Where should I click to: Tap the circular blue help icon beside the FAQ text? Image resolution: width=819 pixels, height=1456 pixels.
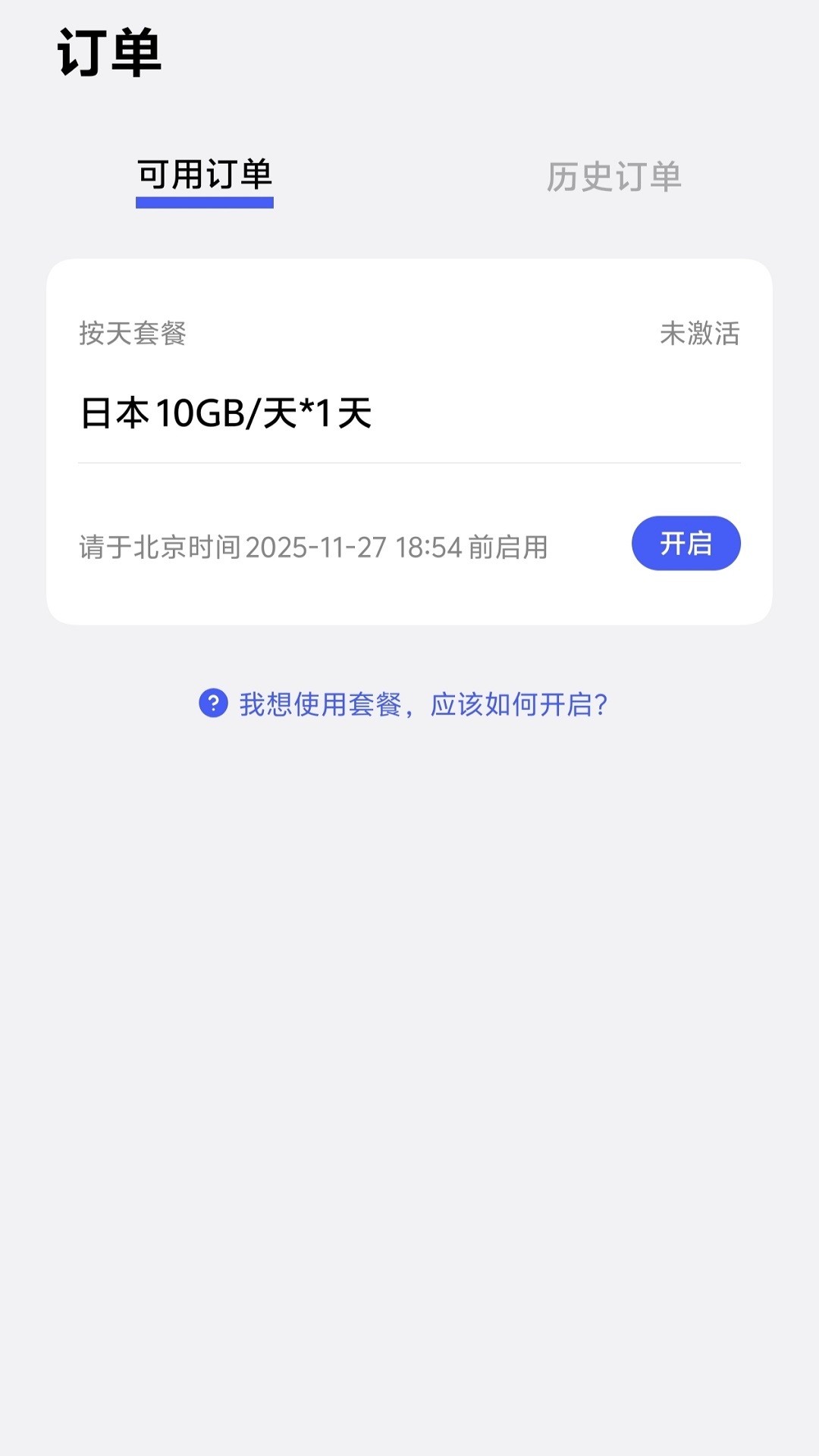coord(213,705)
